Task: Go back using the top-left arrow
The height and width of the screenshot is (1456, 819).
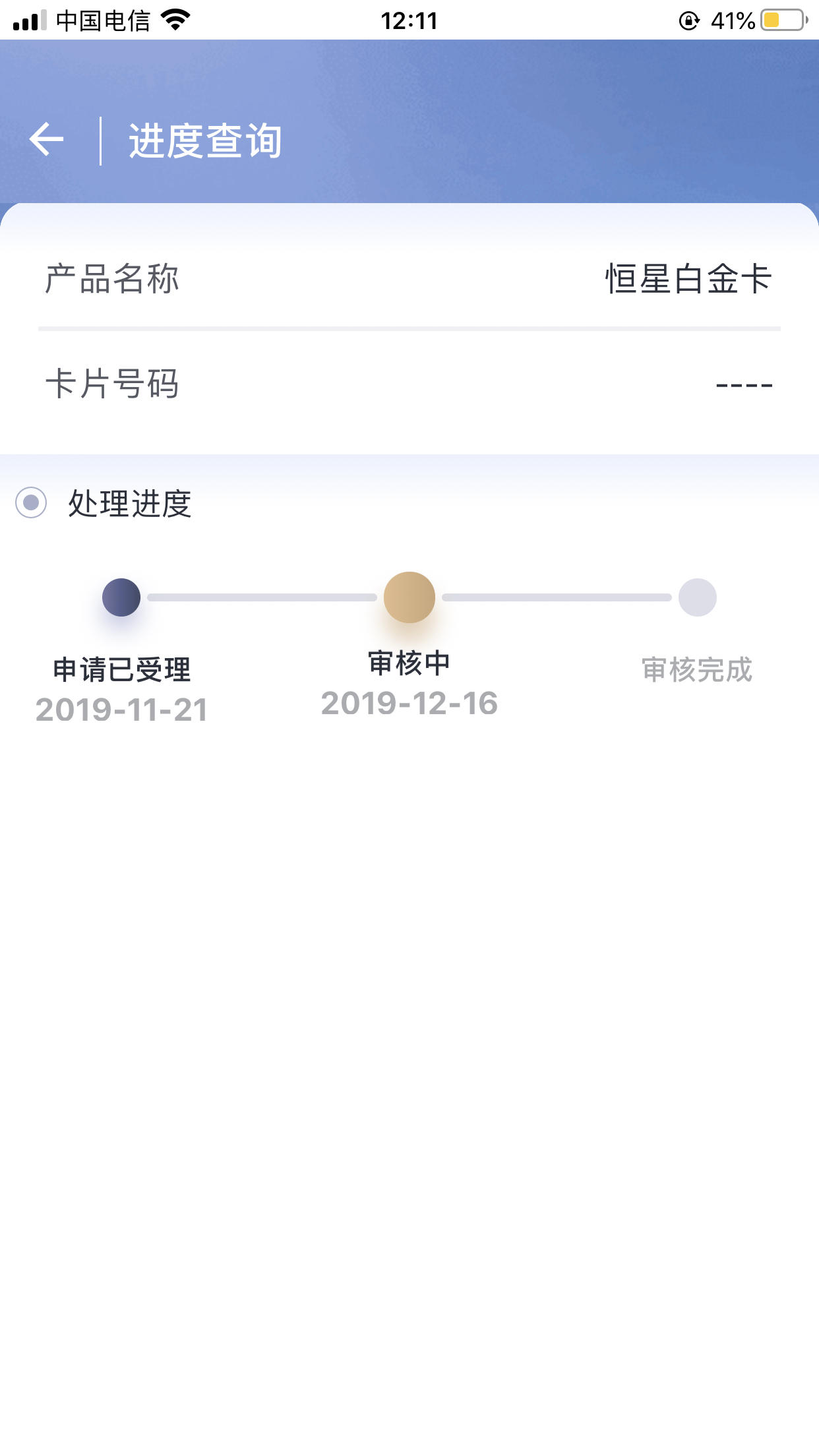Action: [x=47, y=140]
